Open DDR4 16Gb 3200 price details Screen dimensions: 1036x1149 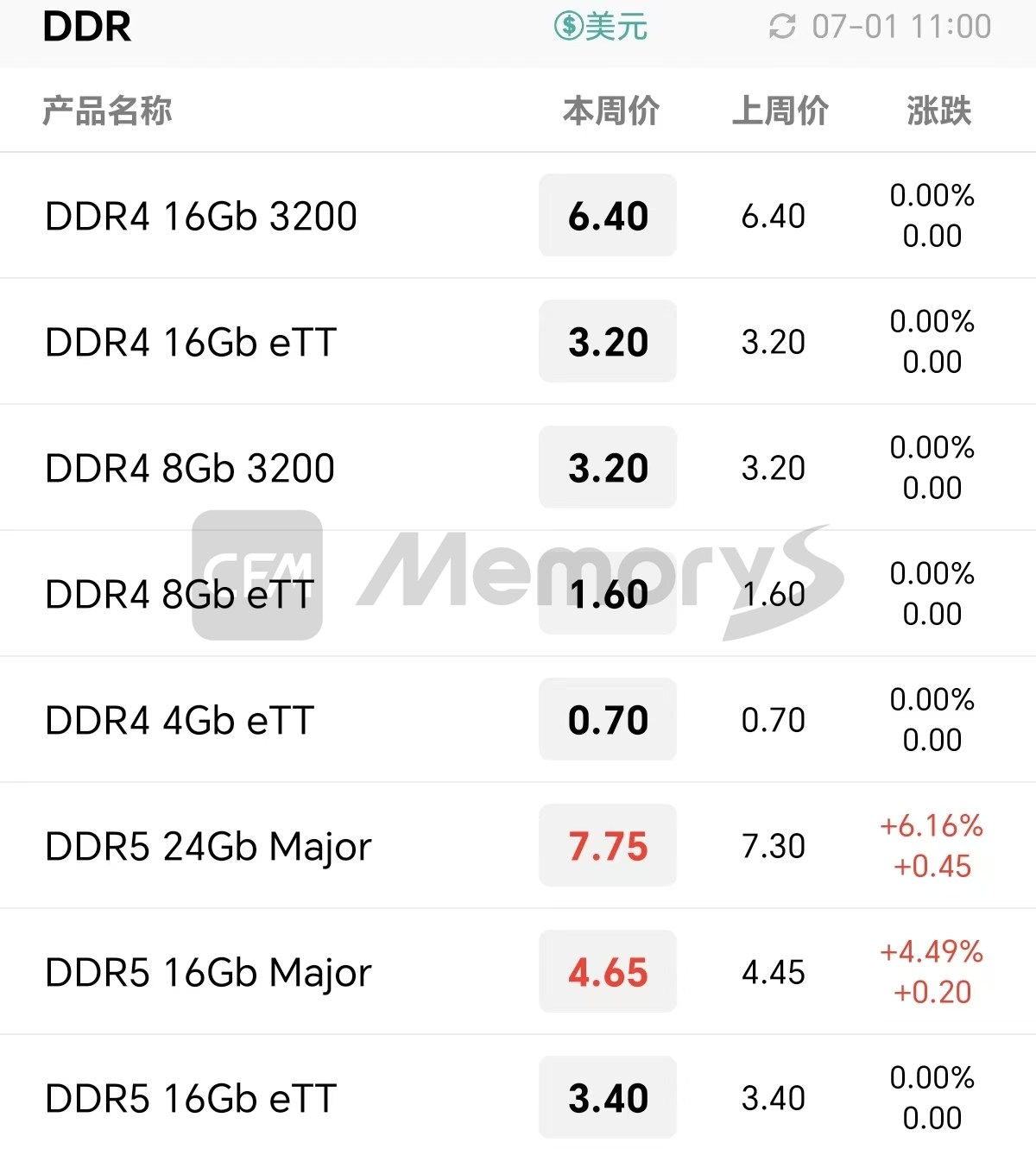coord(201,216)
